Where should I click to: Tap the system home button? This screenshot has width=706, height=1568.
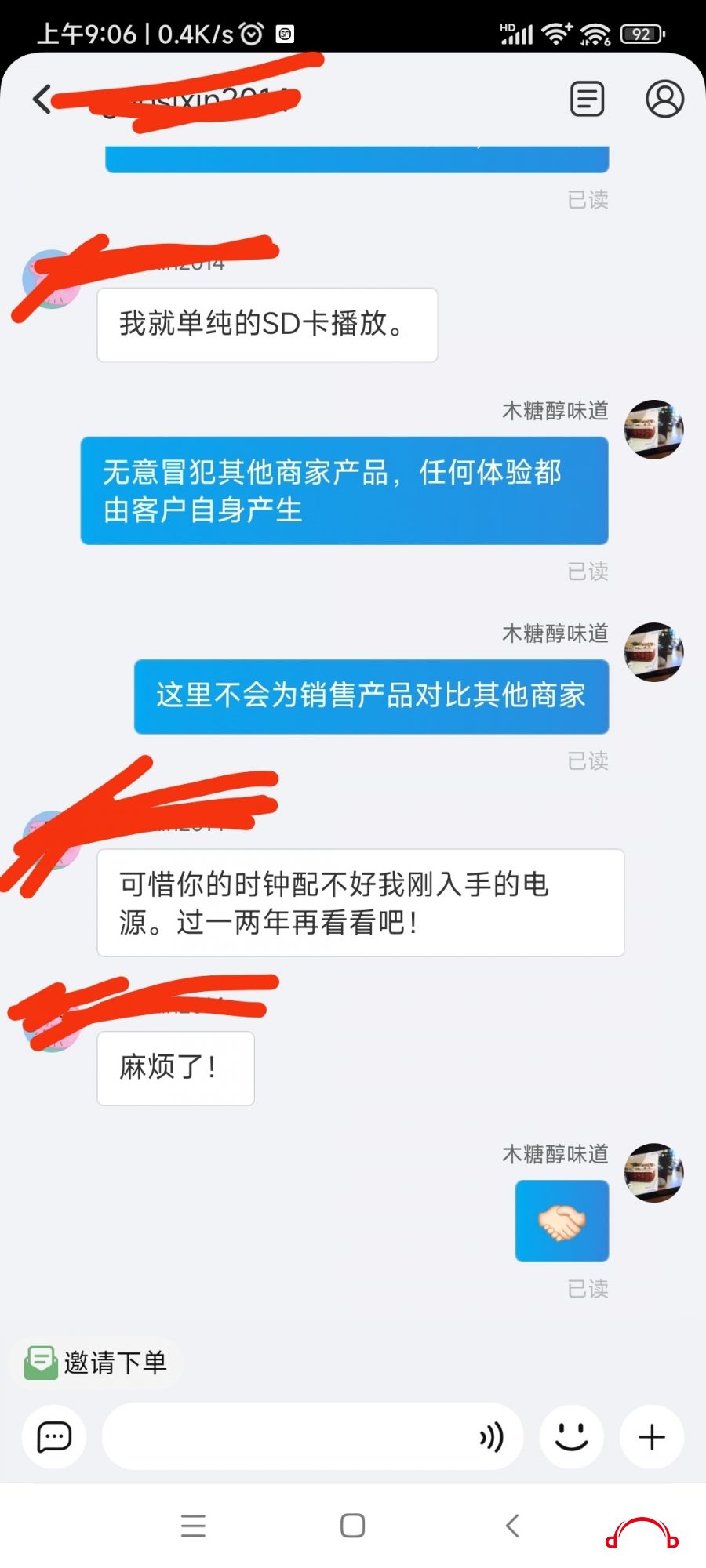(x=352, y=1526)
